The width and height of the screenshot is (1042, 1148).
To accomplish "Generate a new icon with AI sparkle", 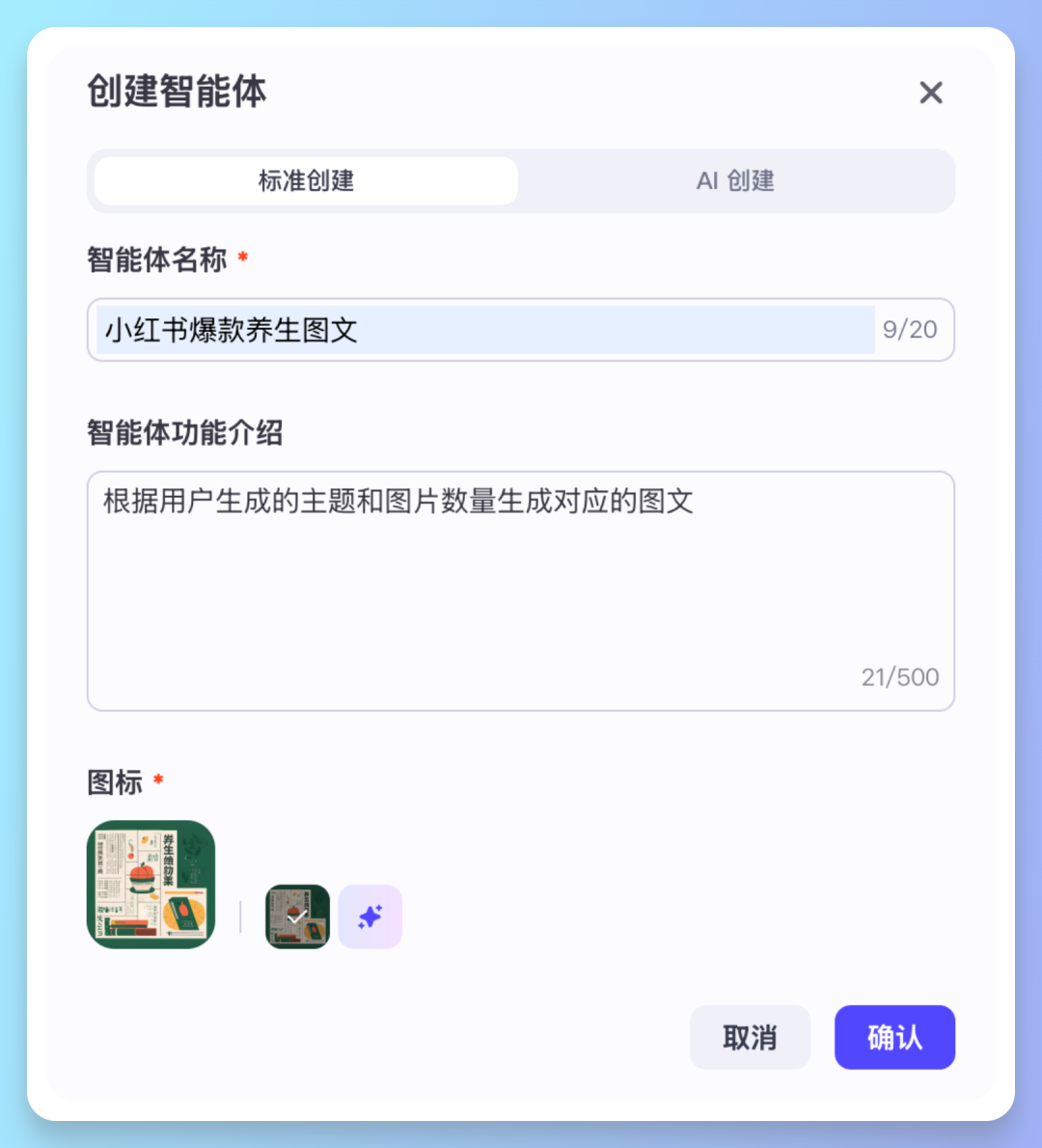I will [x=370, y=916].
